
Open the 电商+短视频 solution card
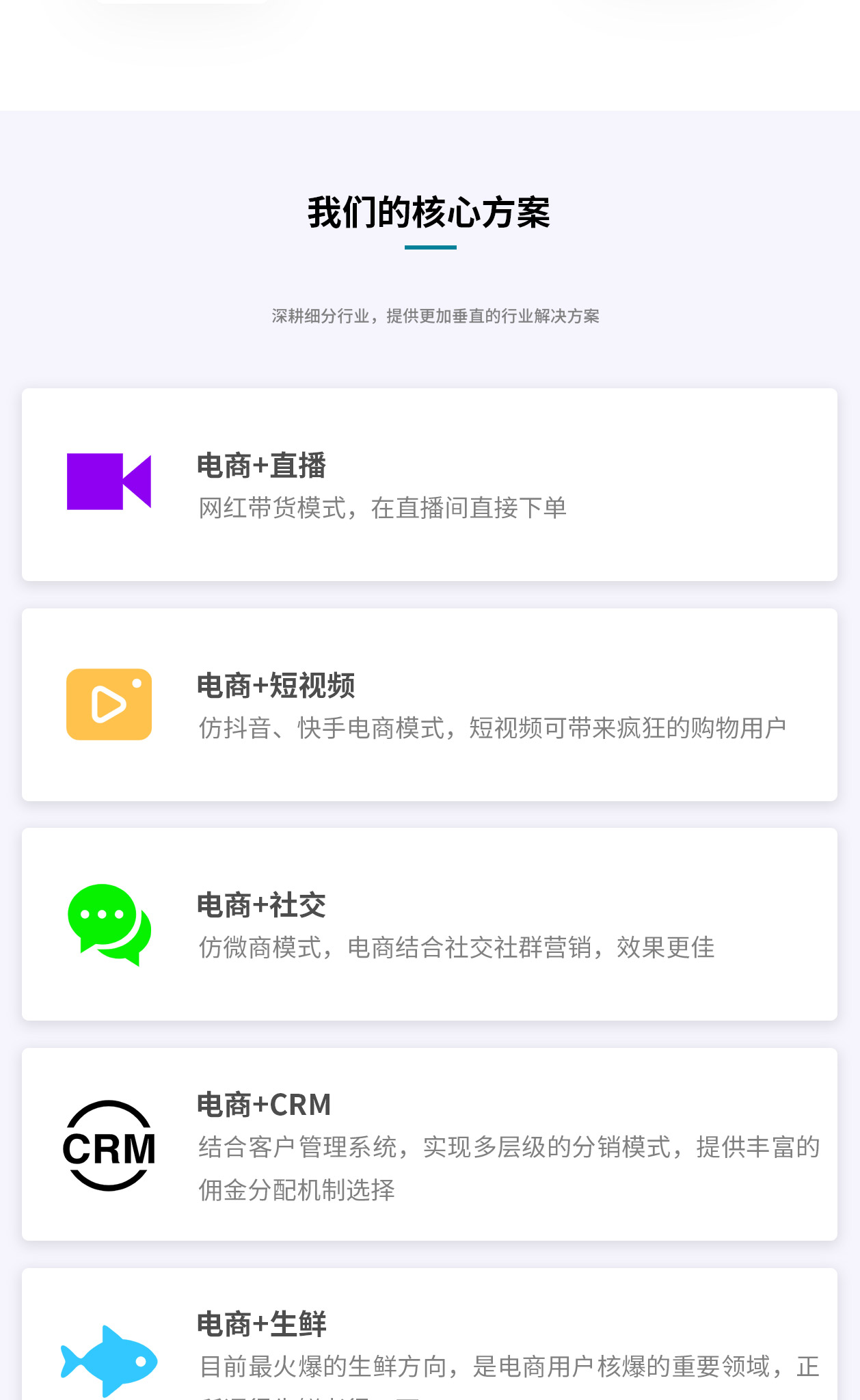click(x=429, y=705)
